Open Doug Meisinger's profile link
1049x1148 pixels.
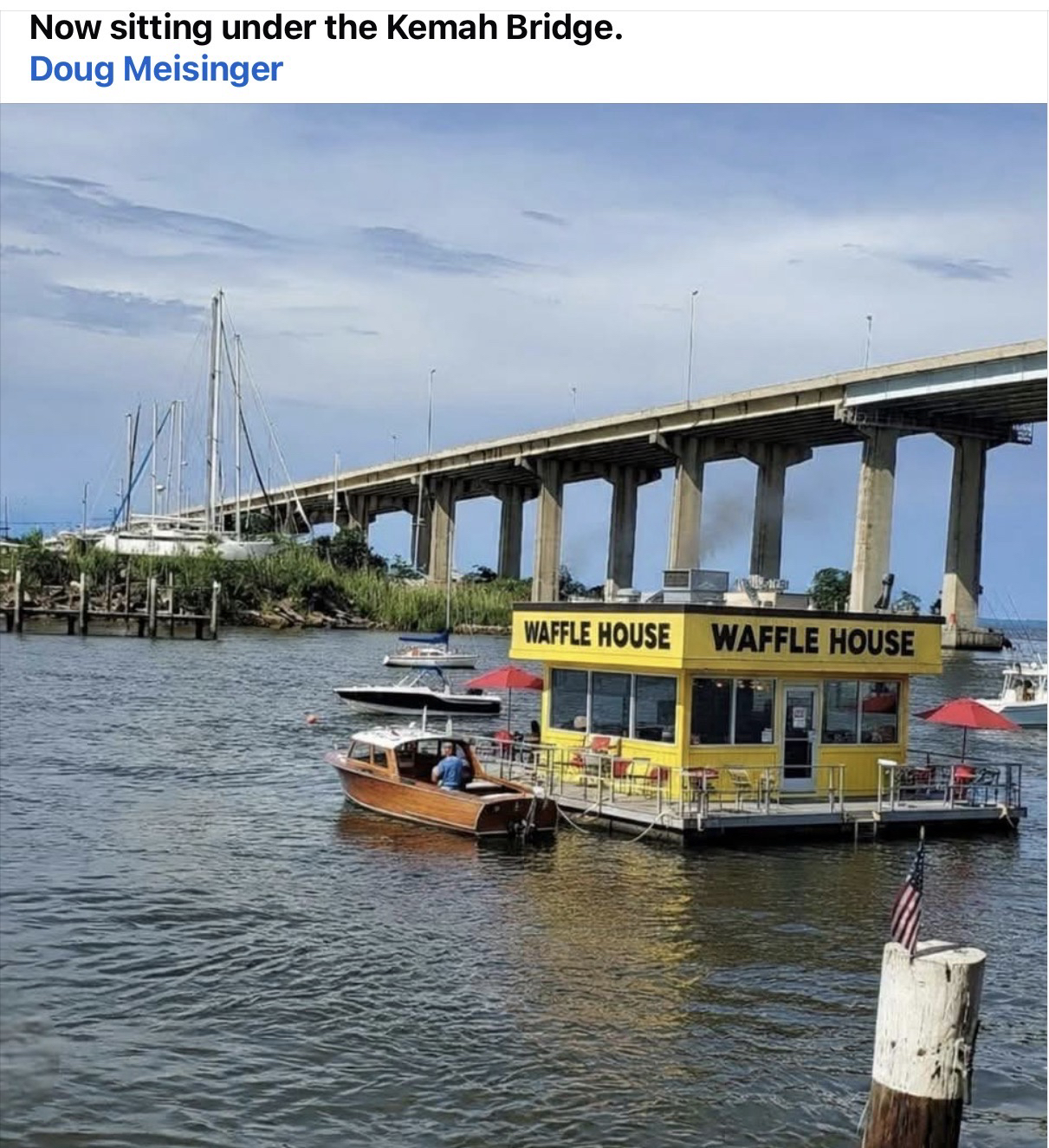click(x=156, y=68)
